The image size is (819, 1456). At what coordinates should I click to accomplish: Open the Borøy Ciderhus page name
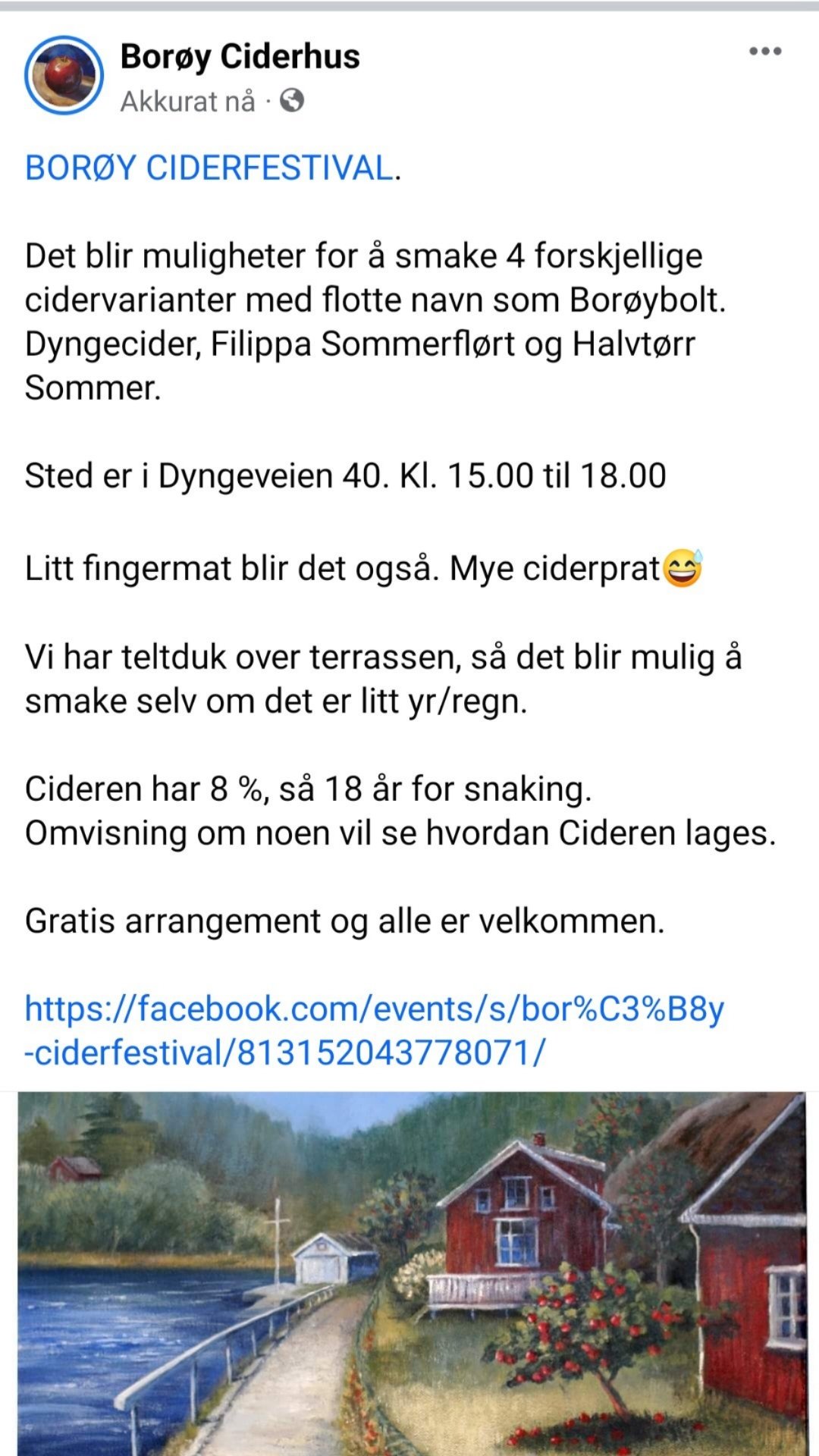(x=240, y=57)
